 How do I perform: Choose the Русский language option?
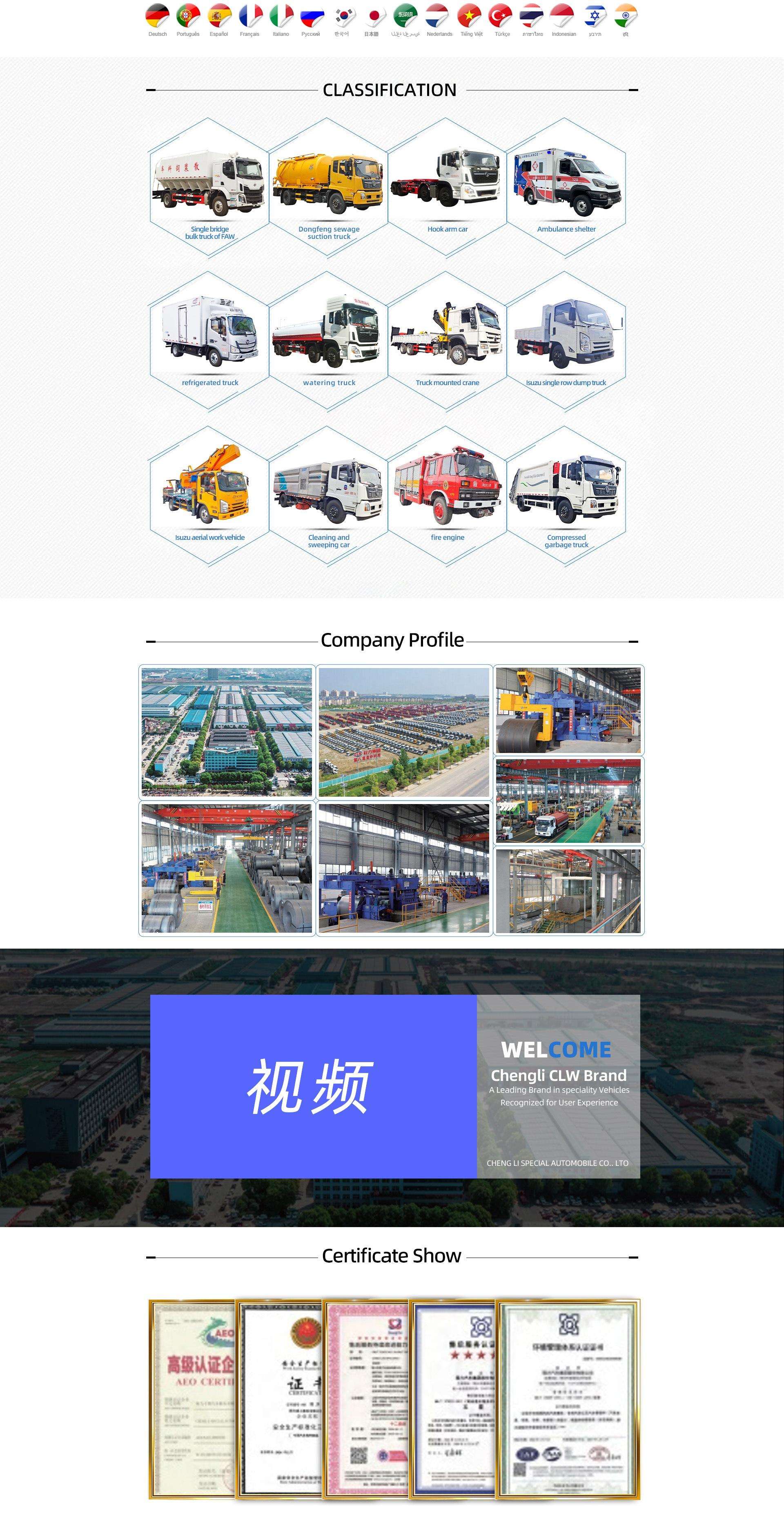pos(311,20)
